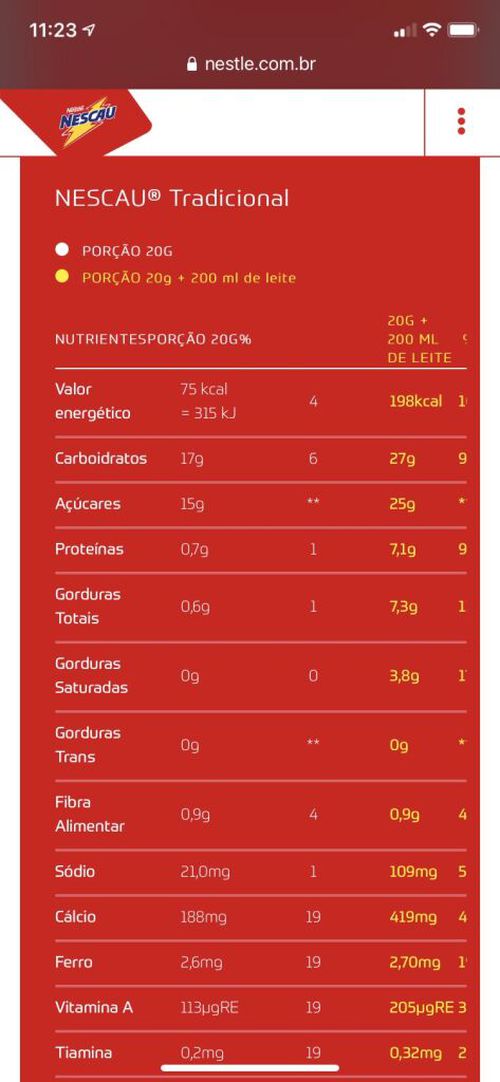This screenshot has height=1082, width=500.
Task: Tap the Nescau logo
Action: pos(88,121)
